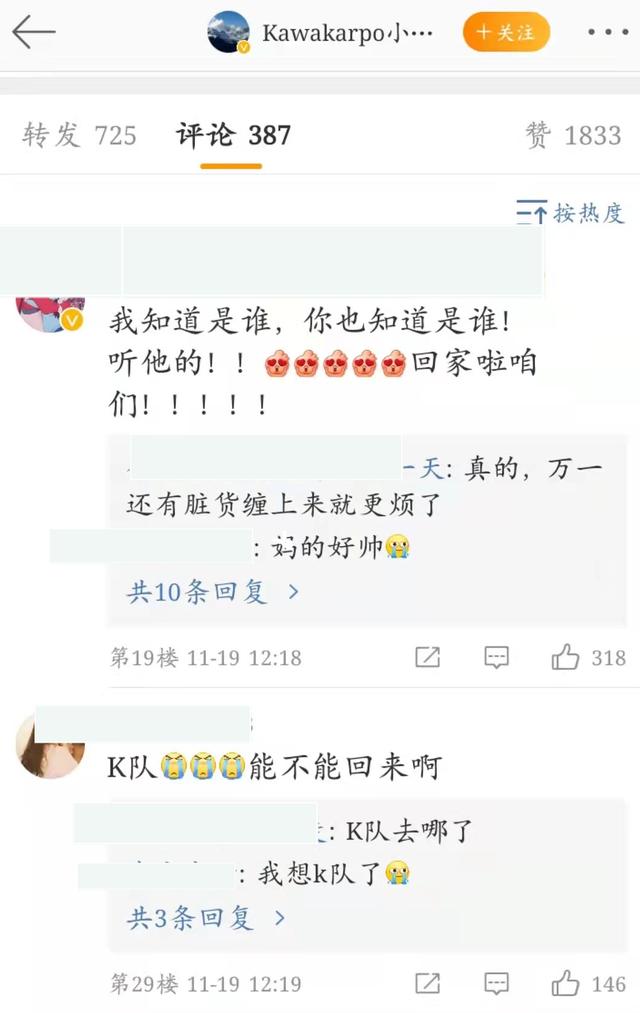The width and height of the screenshot is (640, 1013).
Task: Like the 第29楼 comment
Action: click(x=566, y=983)
